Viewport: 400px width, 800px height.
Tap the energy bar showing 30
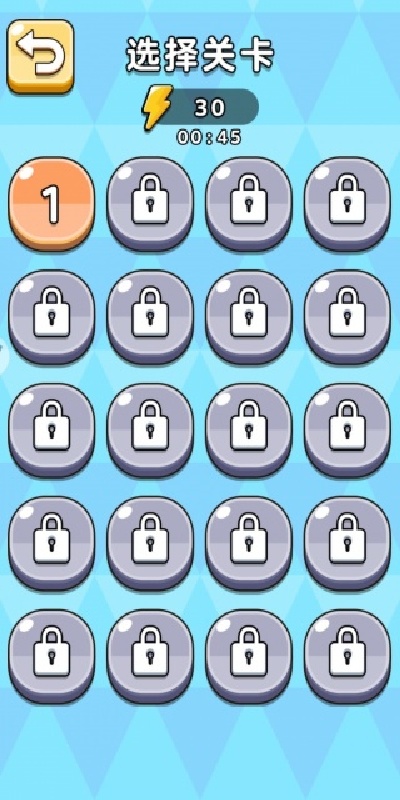pos(201,108)
